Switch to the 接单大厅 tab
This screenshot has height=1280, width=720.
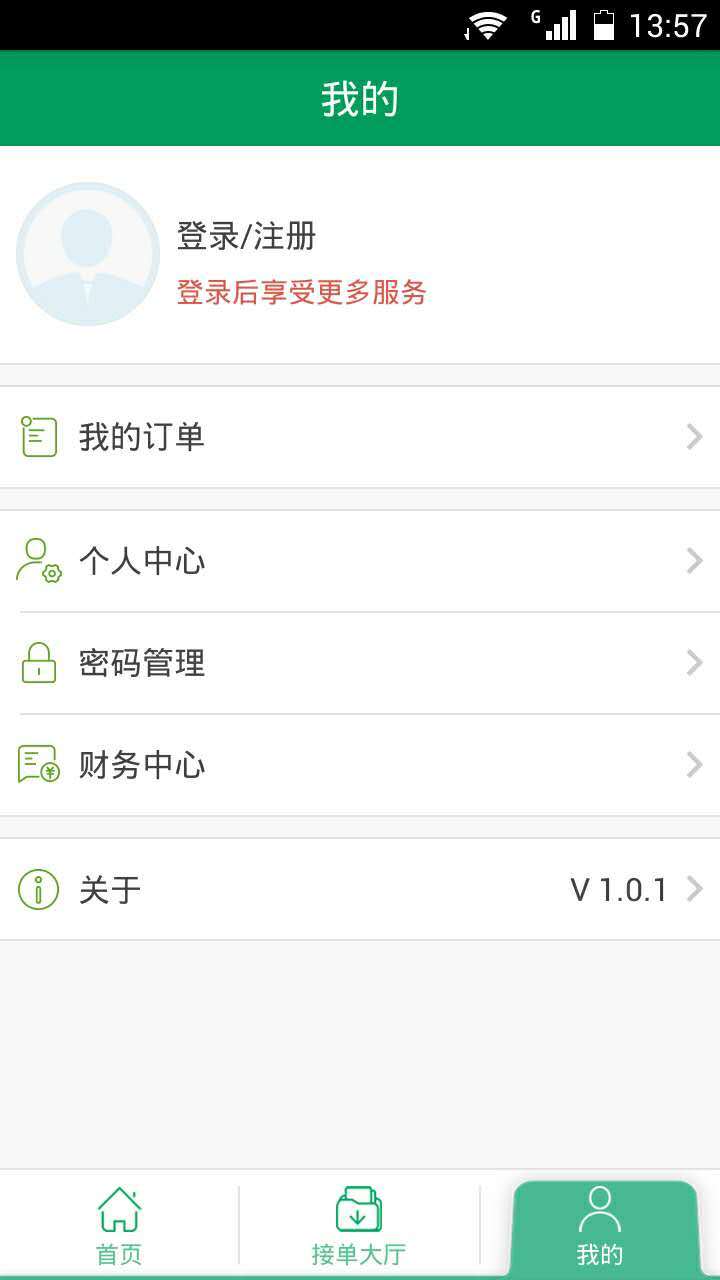click(x=358, y=1226)
